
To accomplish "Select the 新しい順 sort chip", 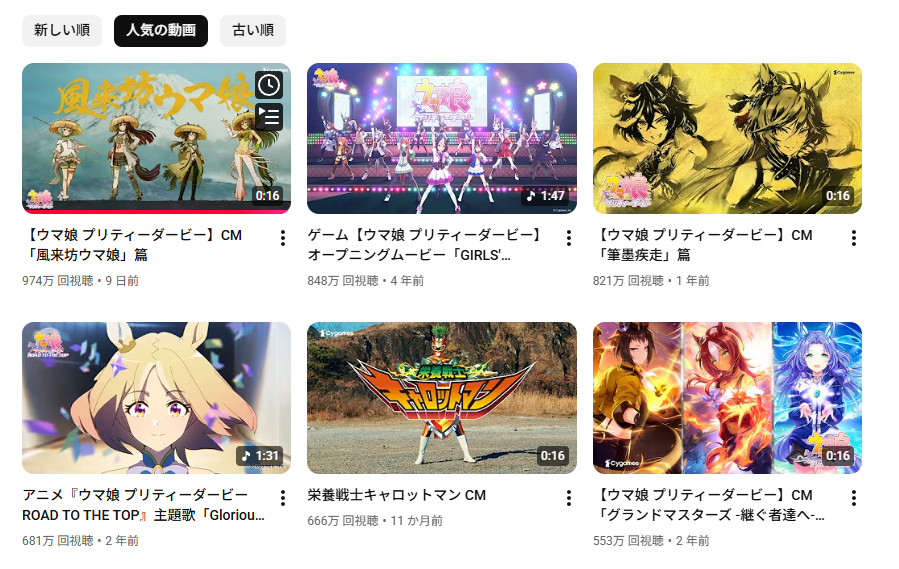I will coord(62,30).
